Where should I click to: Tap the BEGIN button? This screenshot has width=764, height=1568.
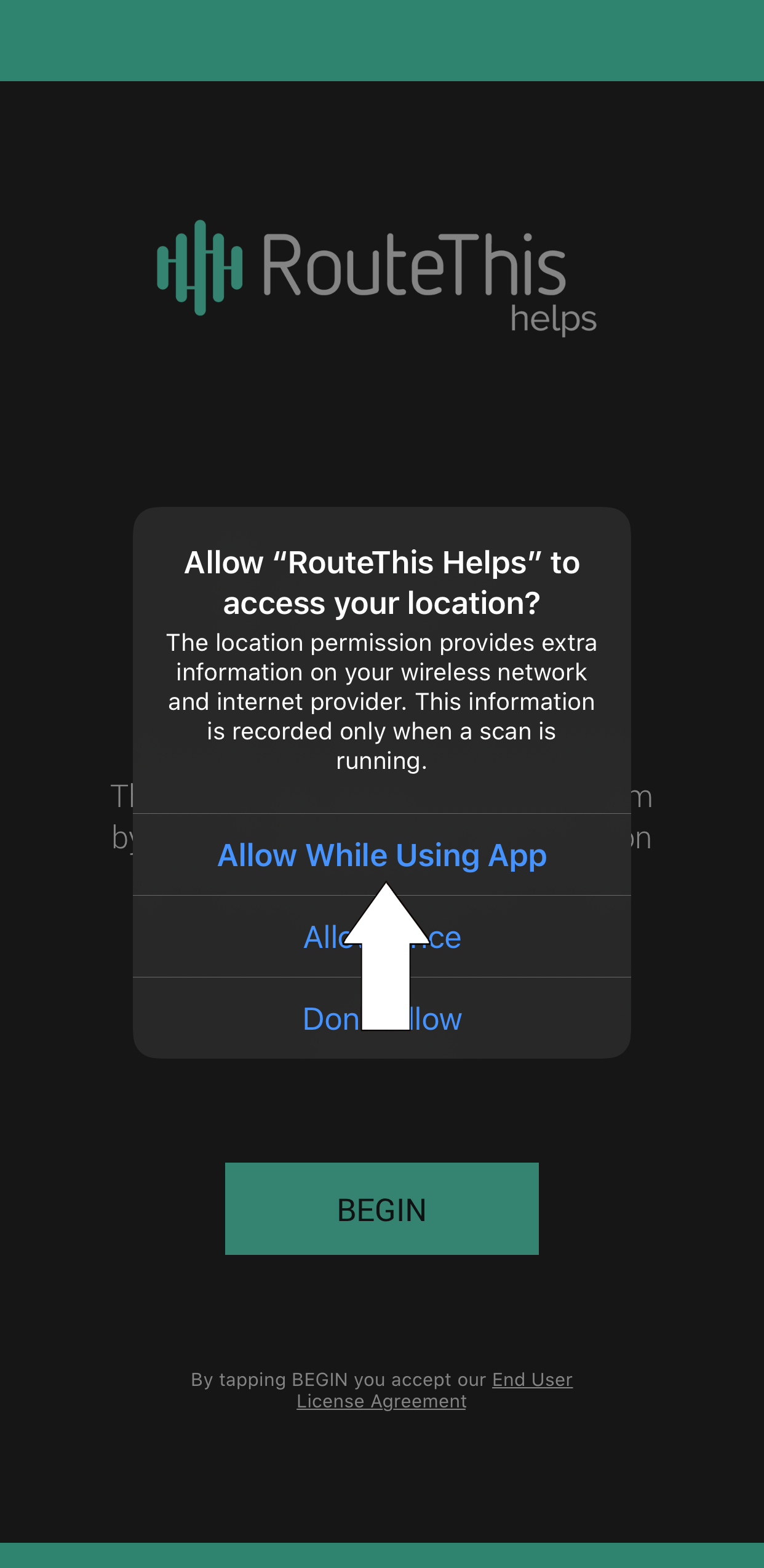click(382, 1209)
